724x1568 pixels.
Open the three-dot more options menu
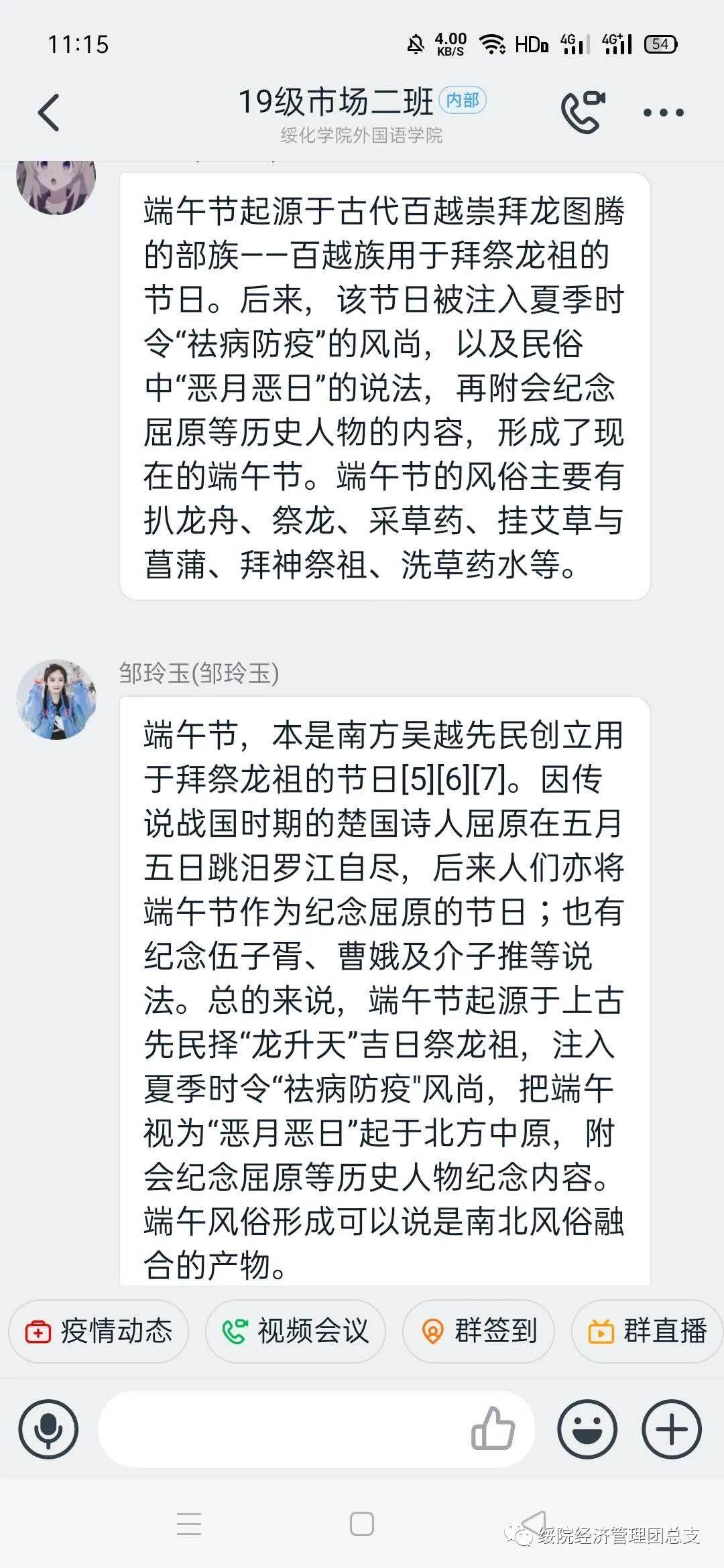point(663,113)
